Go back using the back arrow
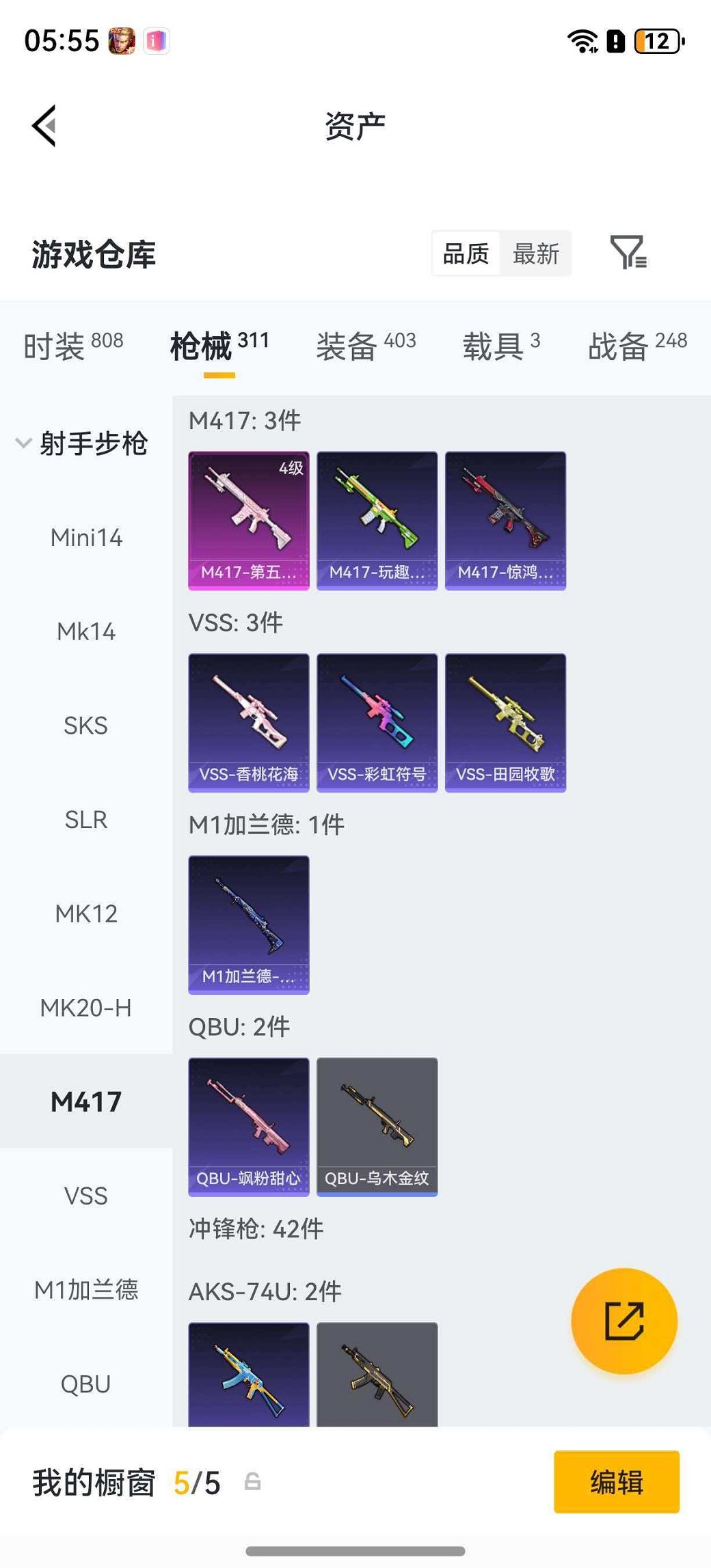Image resolution: width=711 pixels, height=1568 pixels. pos(44,126)
